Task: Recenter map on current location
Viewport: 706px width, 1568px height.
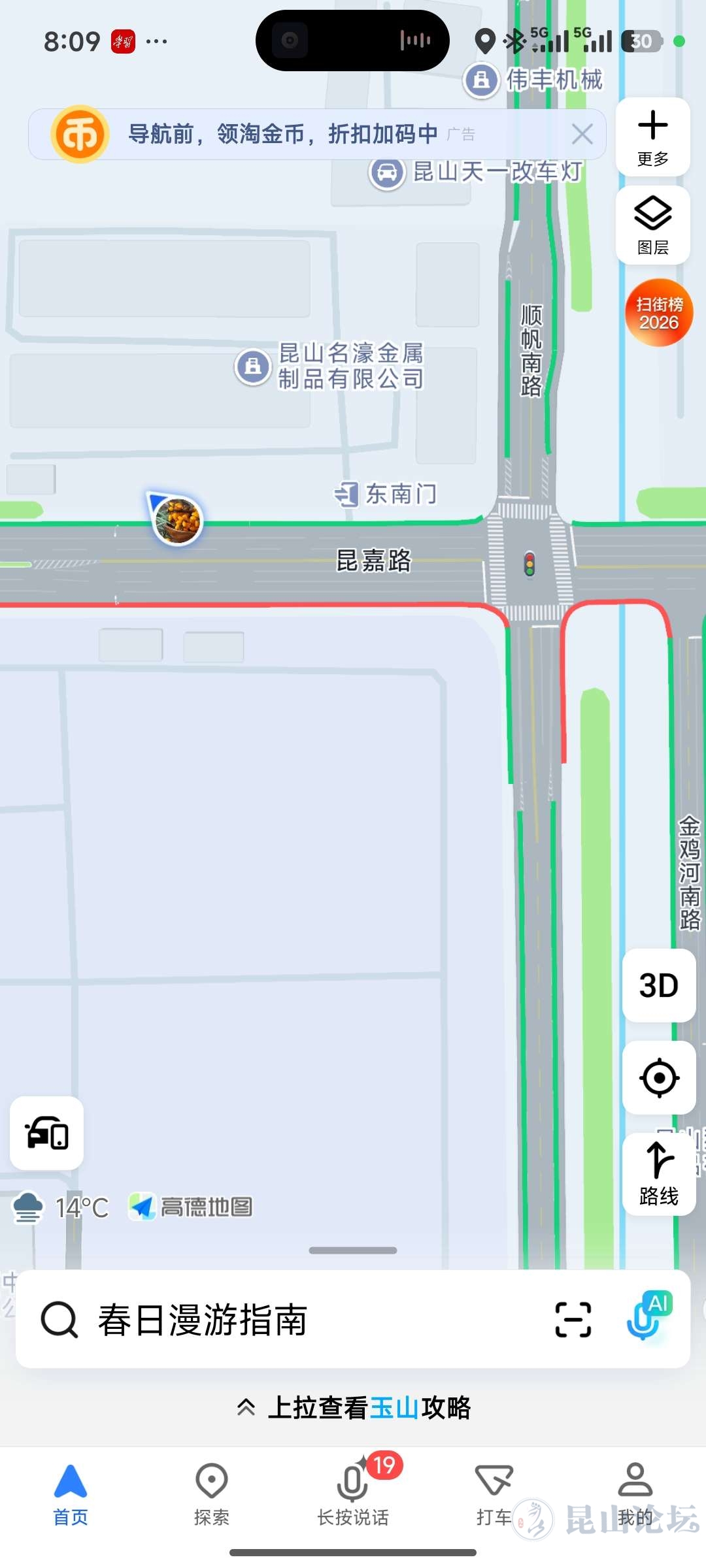Action: point(658,1077)
